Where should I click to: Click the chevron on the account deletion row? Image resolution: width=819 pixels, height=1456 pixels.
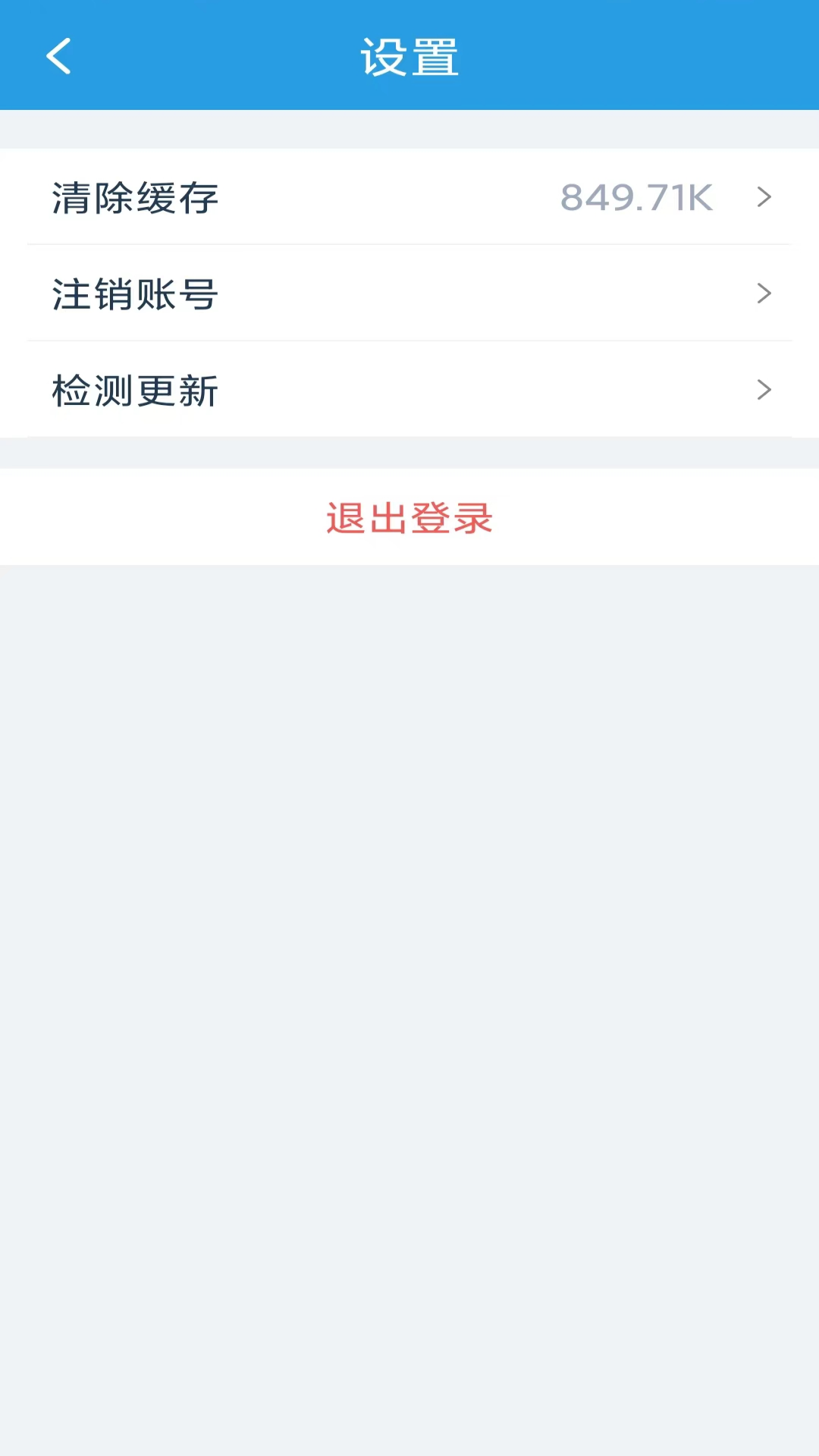(764, 293)
